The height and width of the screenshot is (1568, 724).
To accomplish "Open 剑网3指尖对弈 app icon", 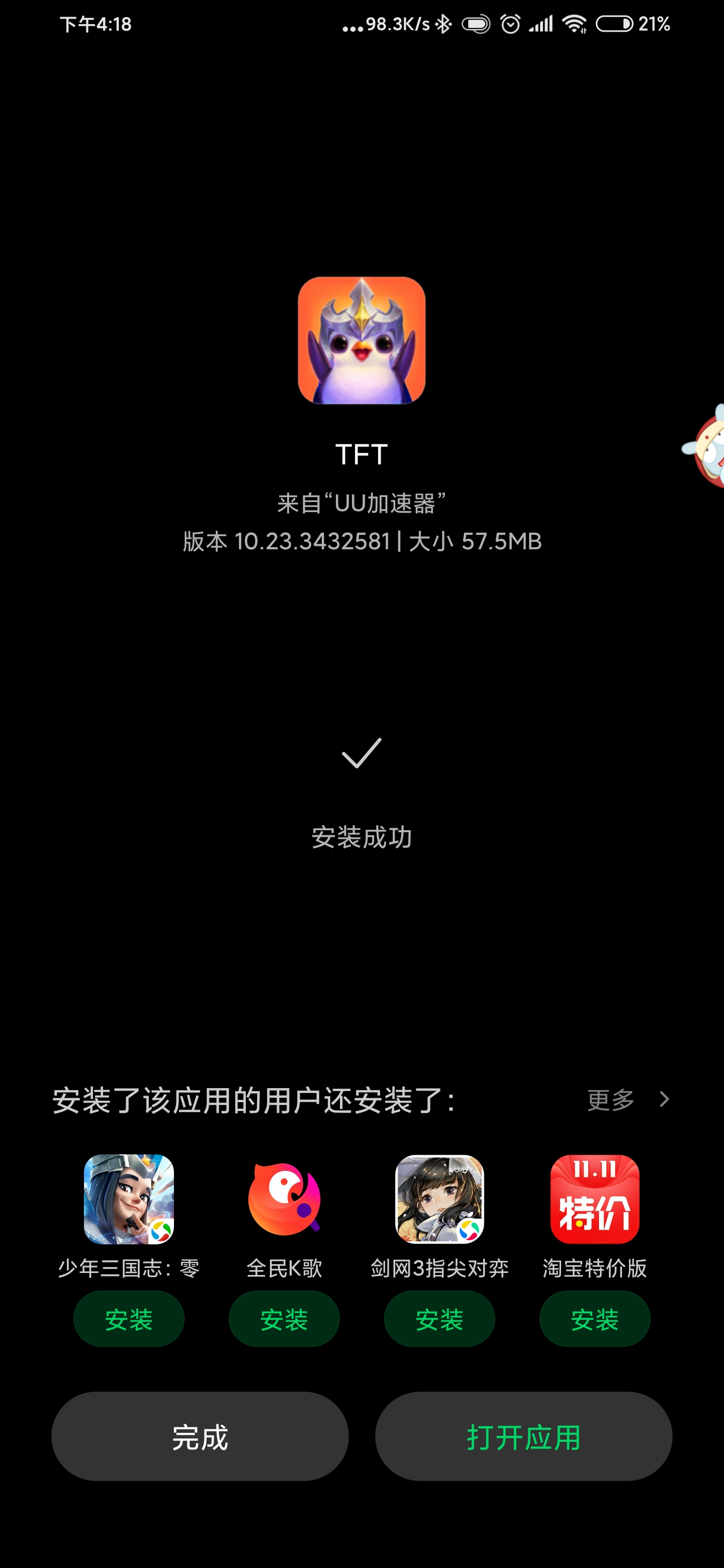I will pos(439,1199).
